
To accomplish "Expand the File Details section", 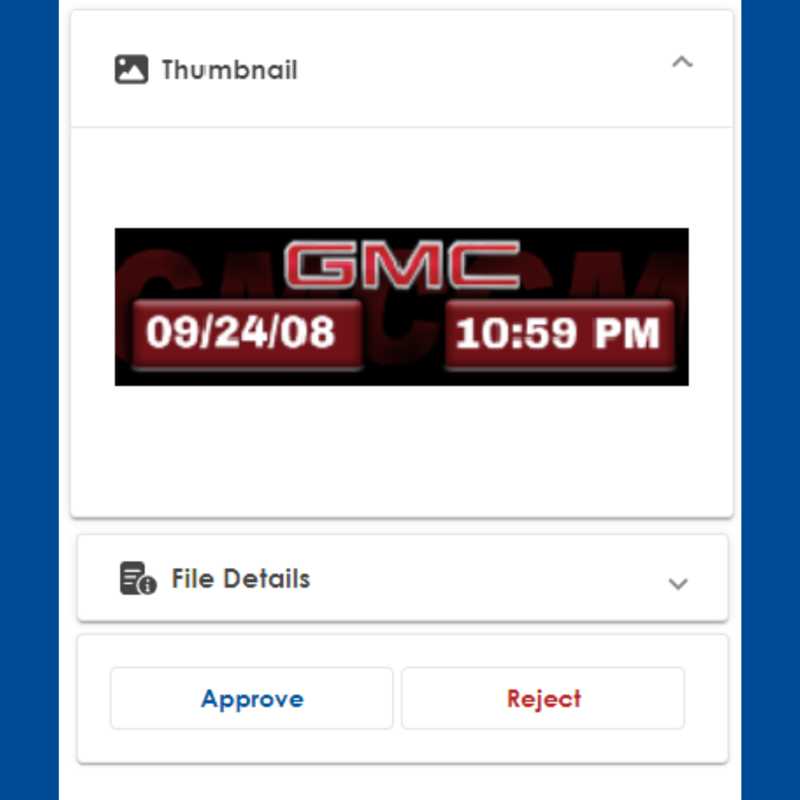I will point(678,583).
